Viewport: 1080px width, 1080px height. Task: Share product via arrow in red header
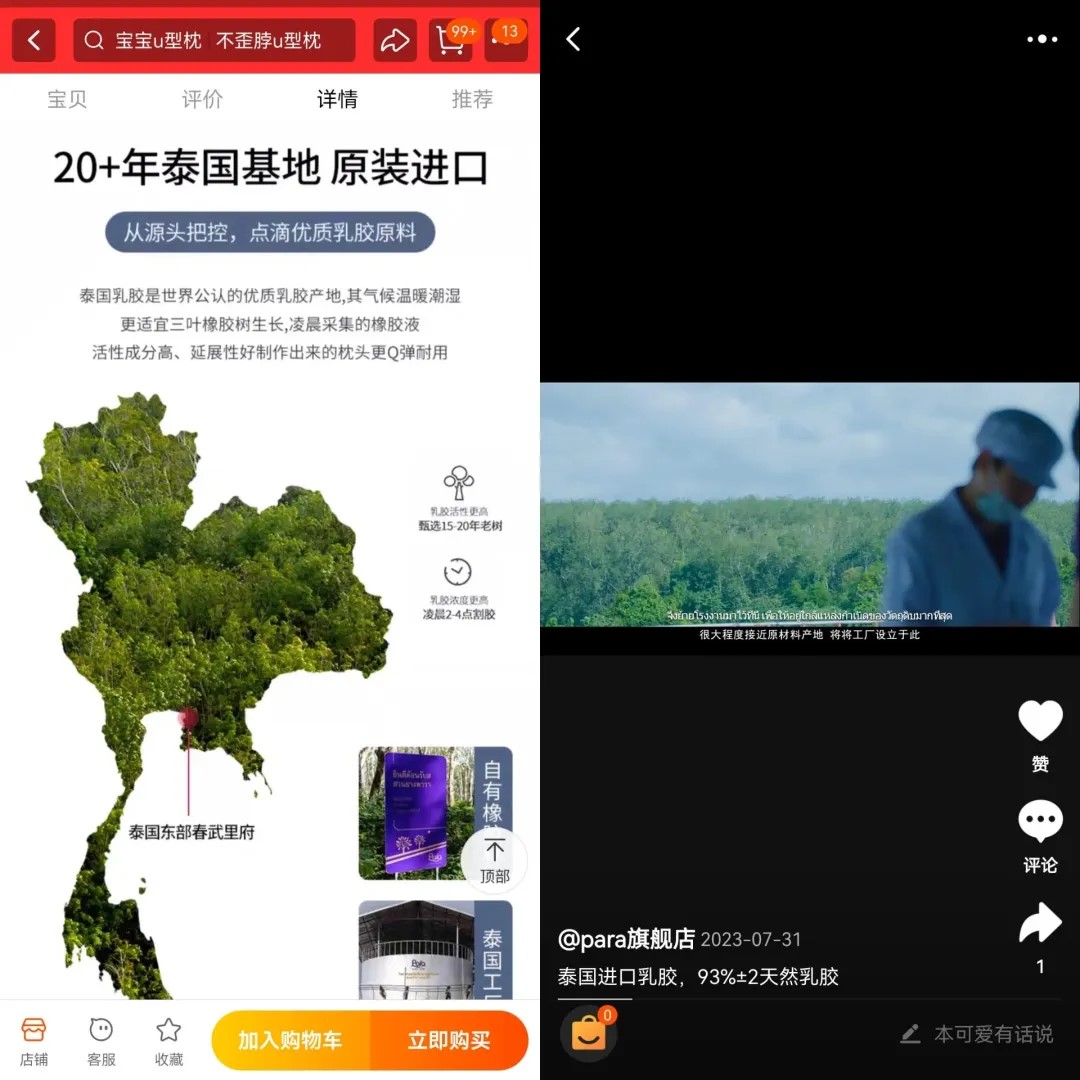coord(395,40)
